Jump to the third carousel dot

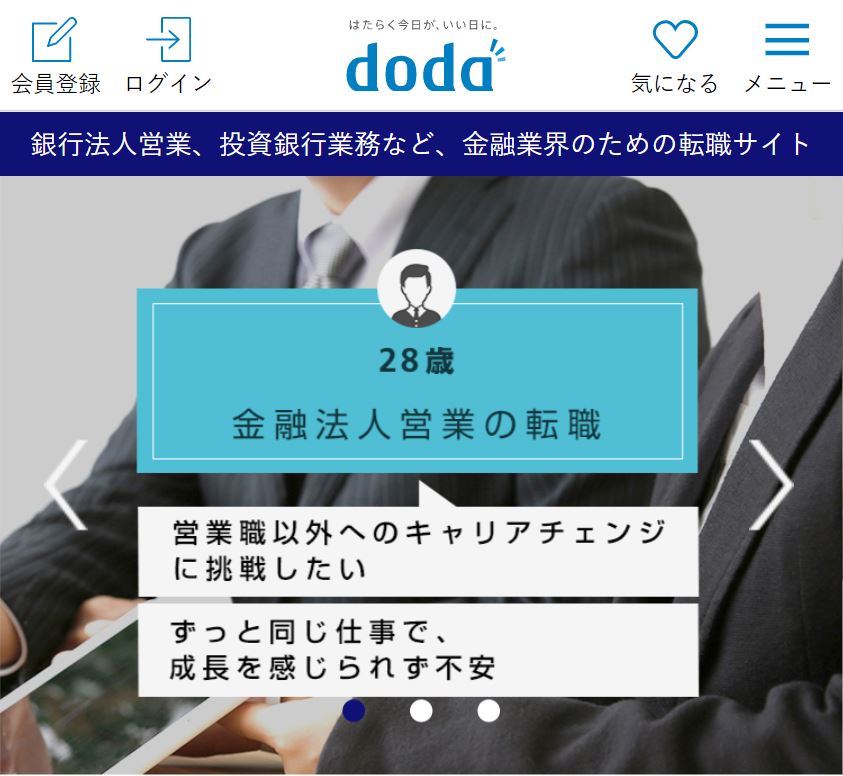click(x=488, y=710)
